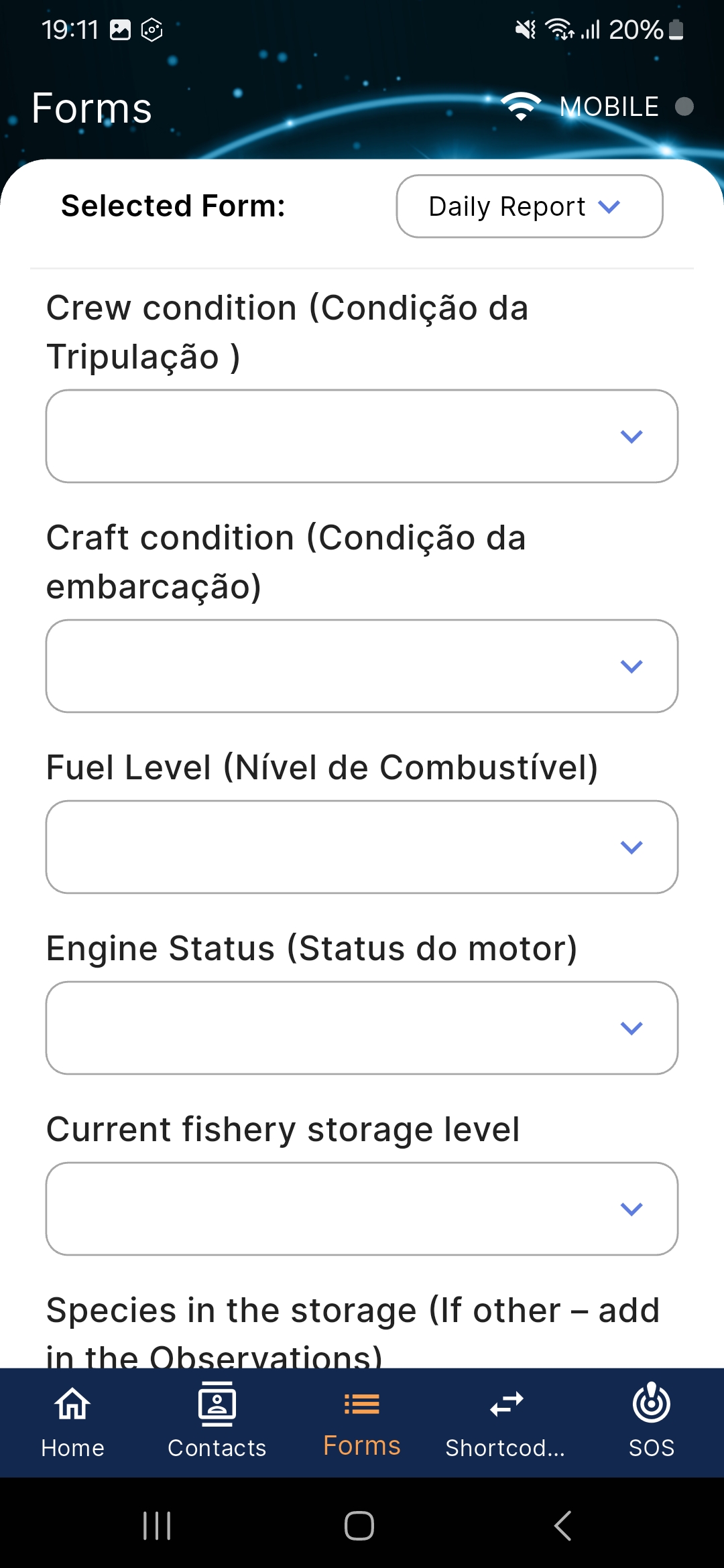Go to the Home tab
The image size is (724, 1568).
72,1422
